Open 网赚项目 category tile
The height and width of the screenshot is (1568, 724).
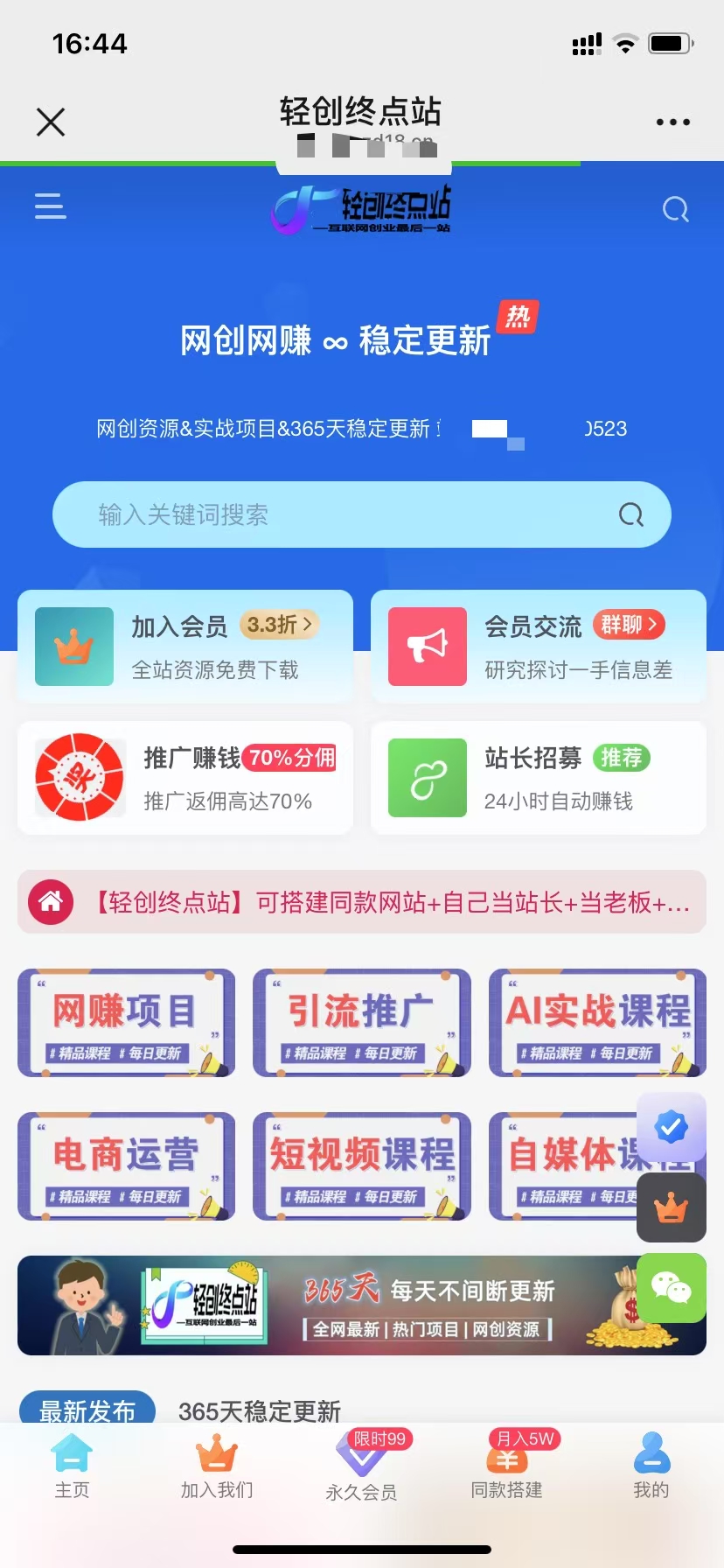(126, 1022)
